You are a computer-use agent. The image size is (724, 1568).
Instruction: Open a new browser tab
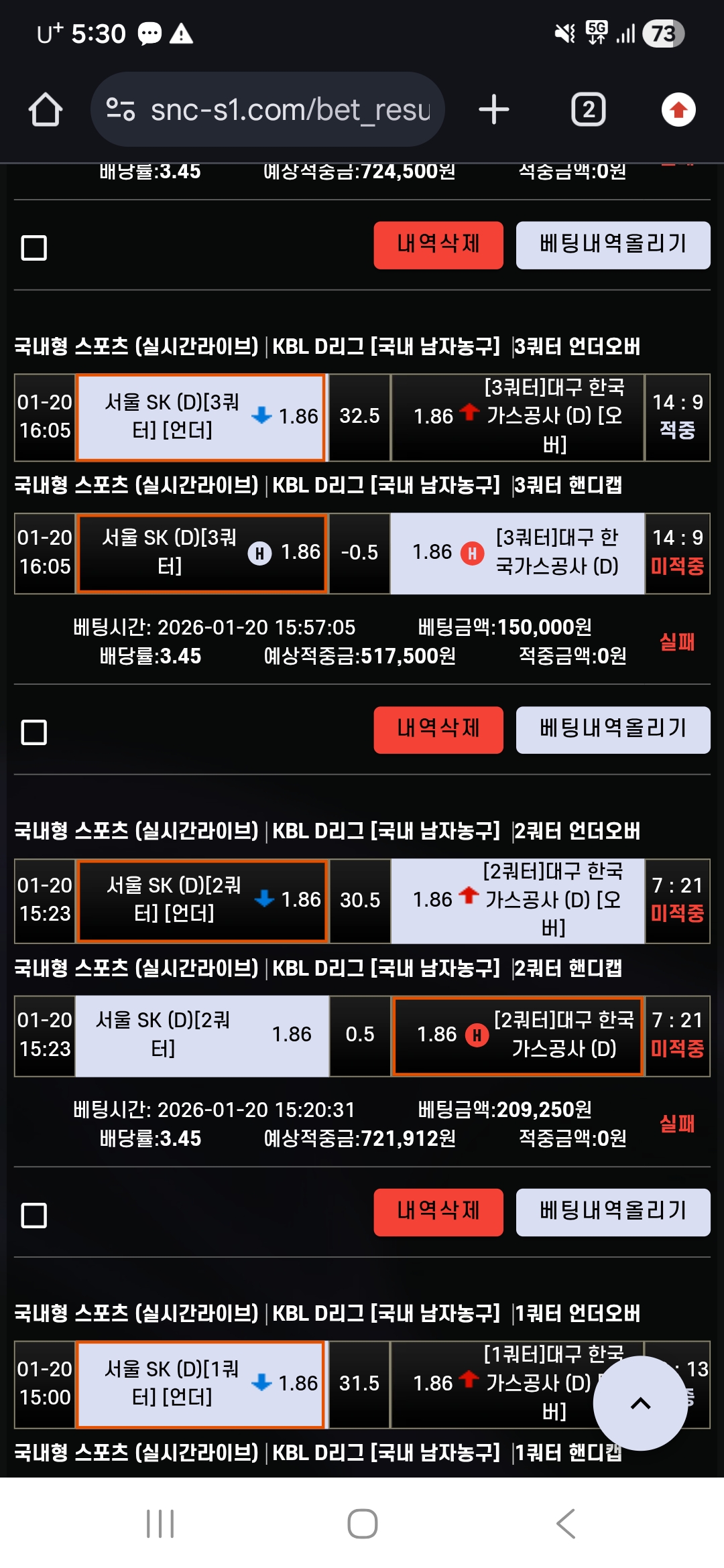[494, 110]
